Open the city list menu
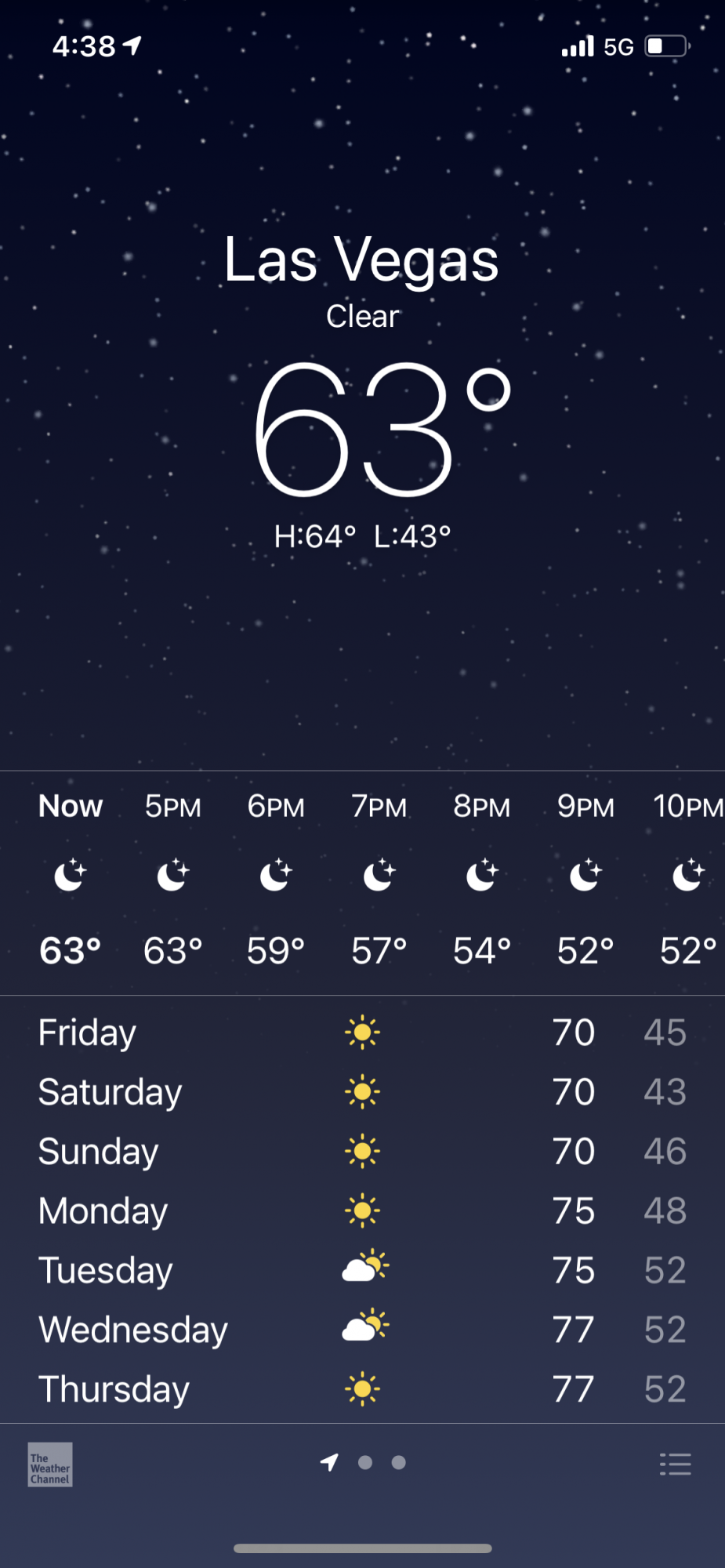The width and height of the screenshot is (725, 1568). (x=675, y=1464)
